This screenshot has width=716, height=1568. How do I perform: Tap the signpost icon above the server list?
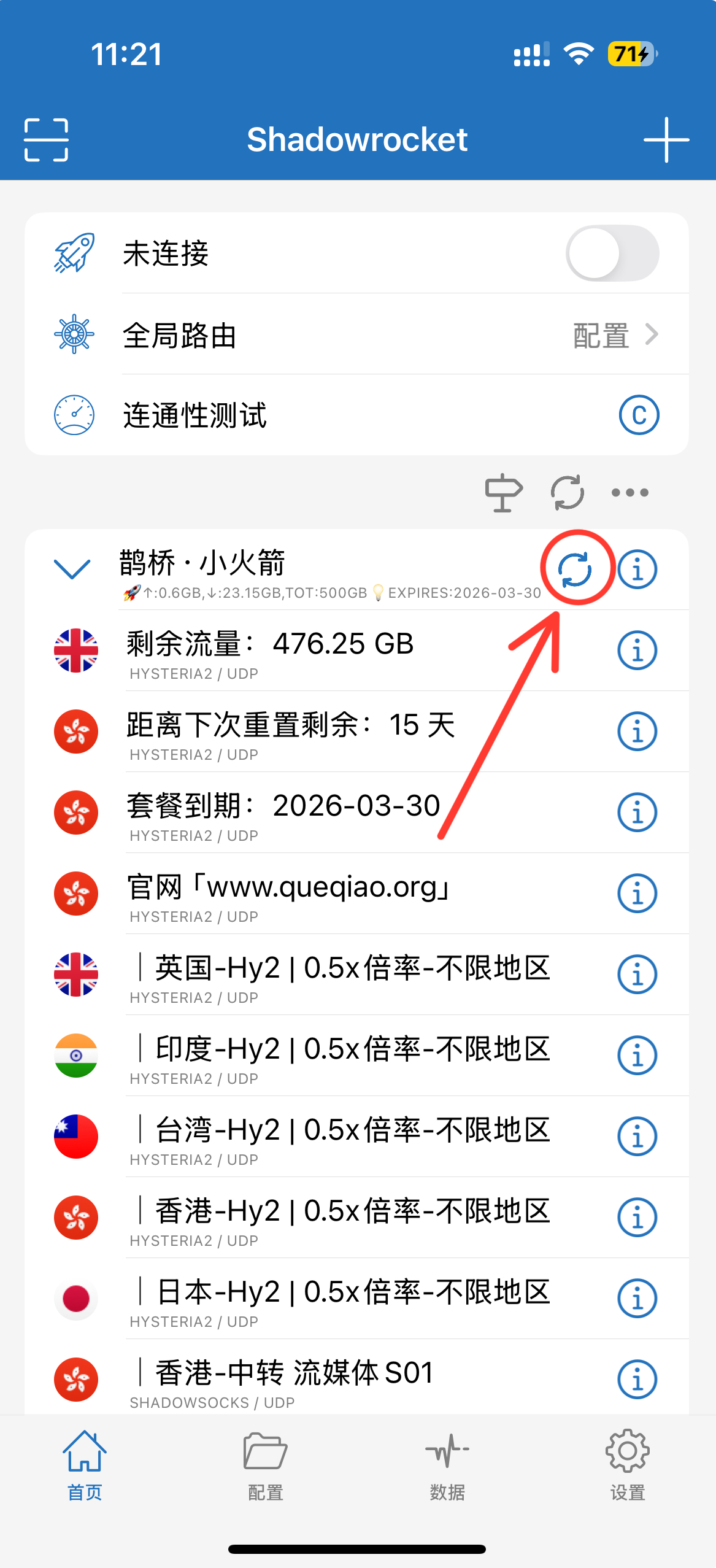503,492
